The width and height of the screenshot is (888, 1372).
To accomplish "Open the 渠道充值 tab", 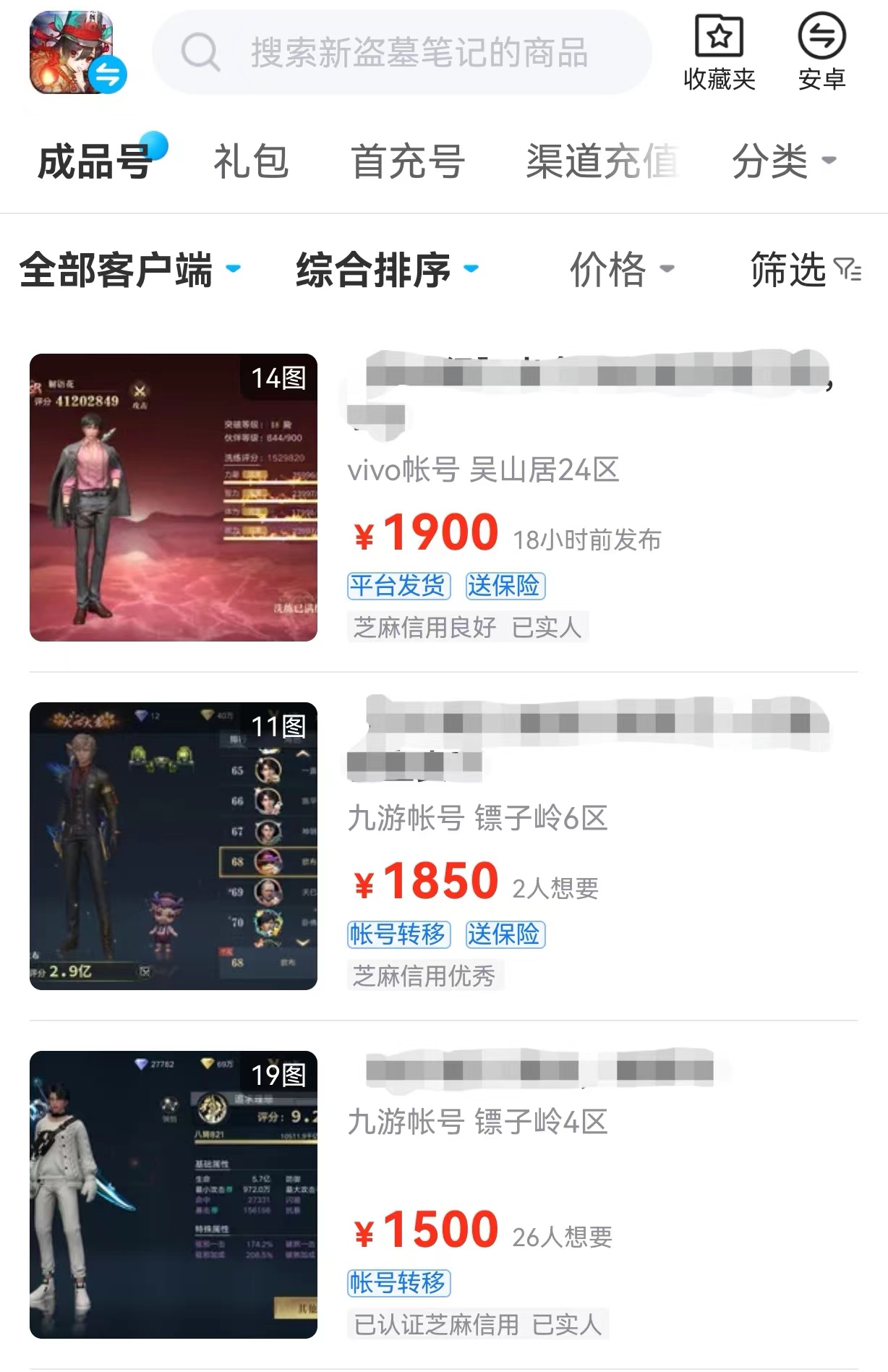I will (602, 161).
